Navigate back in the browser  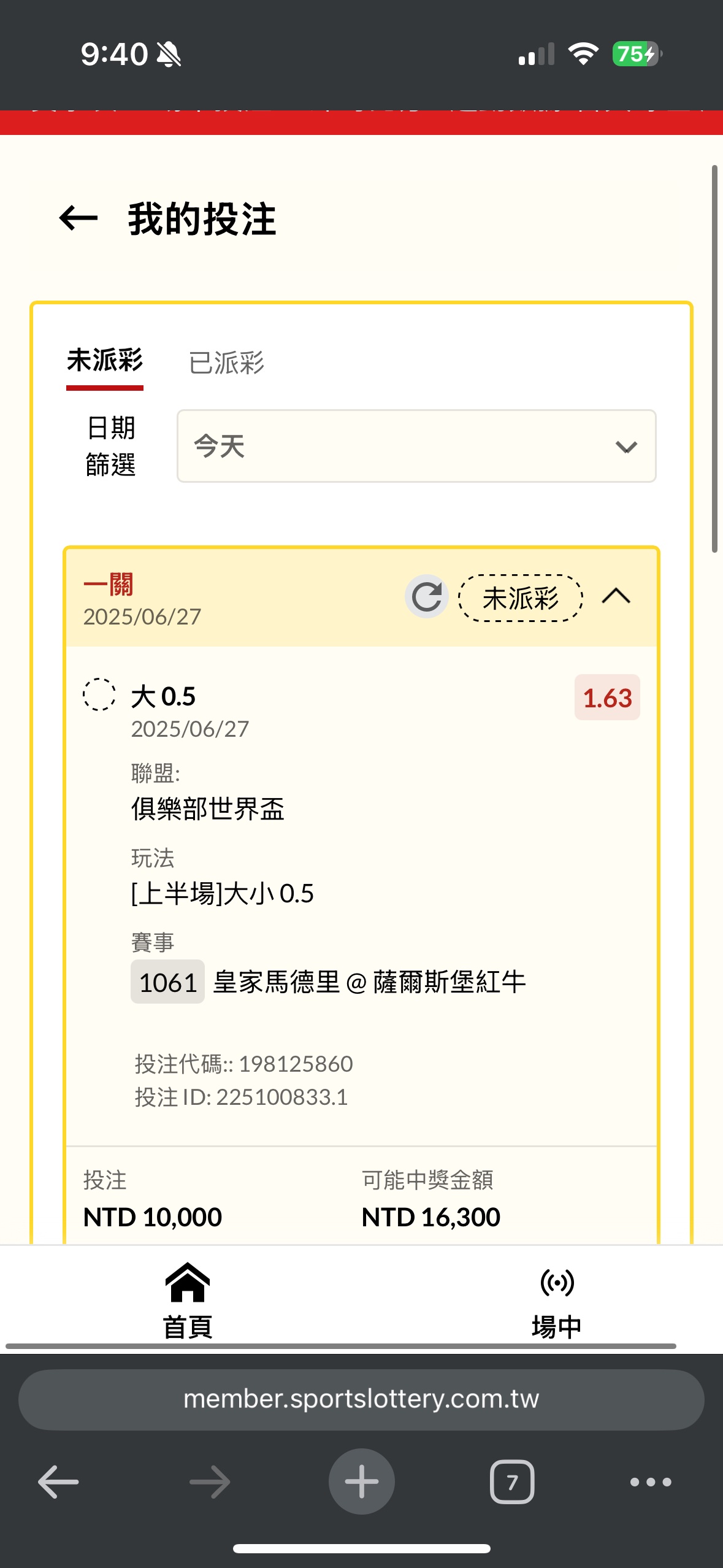pos(59,1482)
